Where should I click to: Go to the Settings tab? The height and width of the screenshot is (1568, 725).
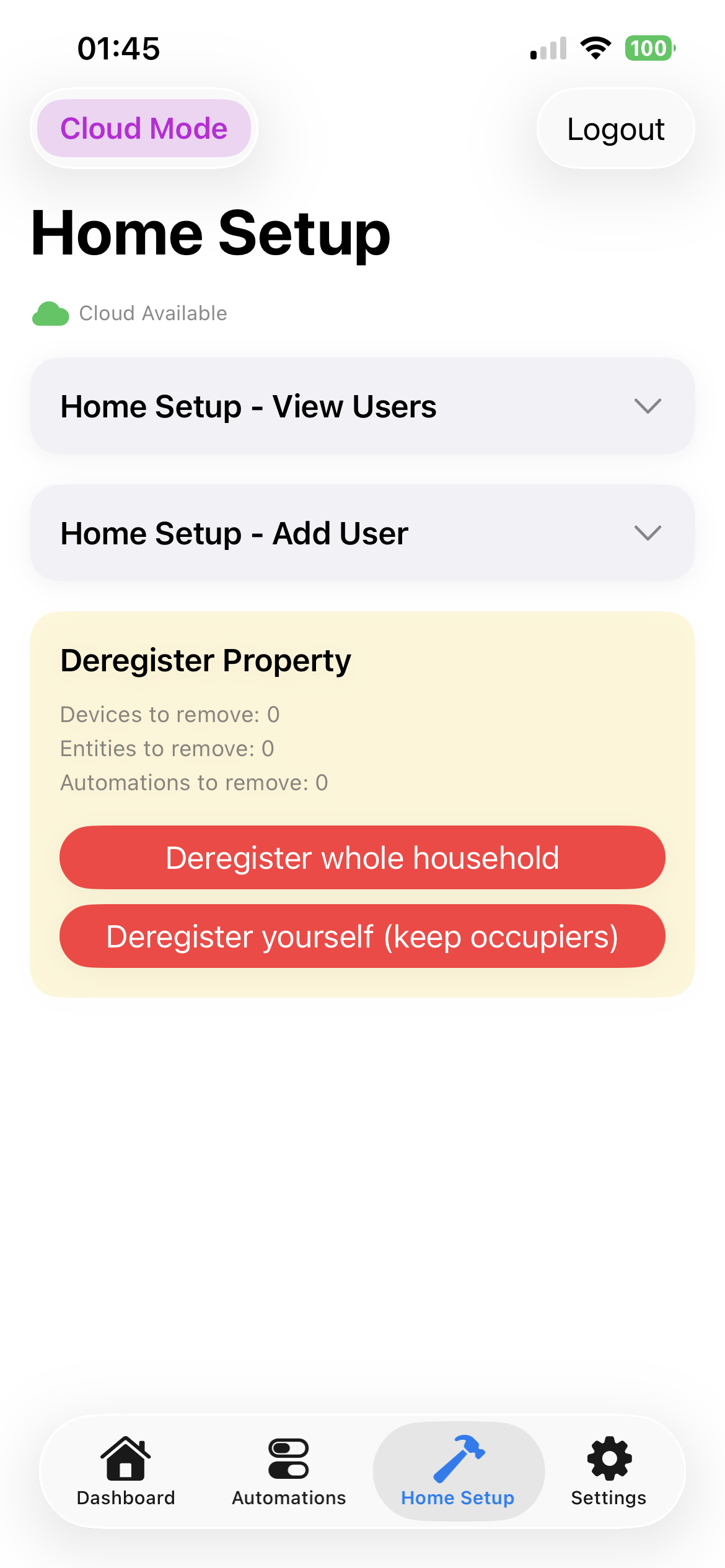[x=609, y=1471]
